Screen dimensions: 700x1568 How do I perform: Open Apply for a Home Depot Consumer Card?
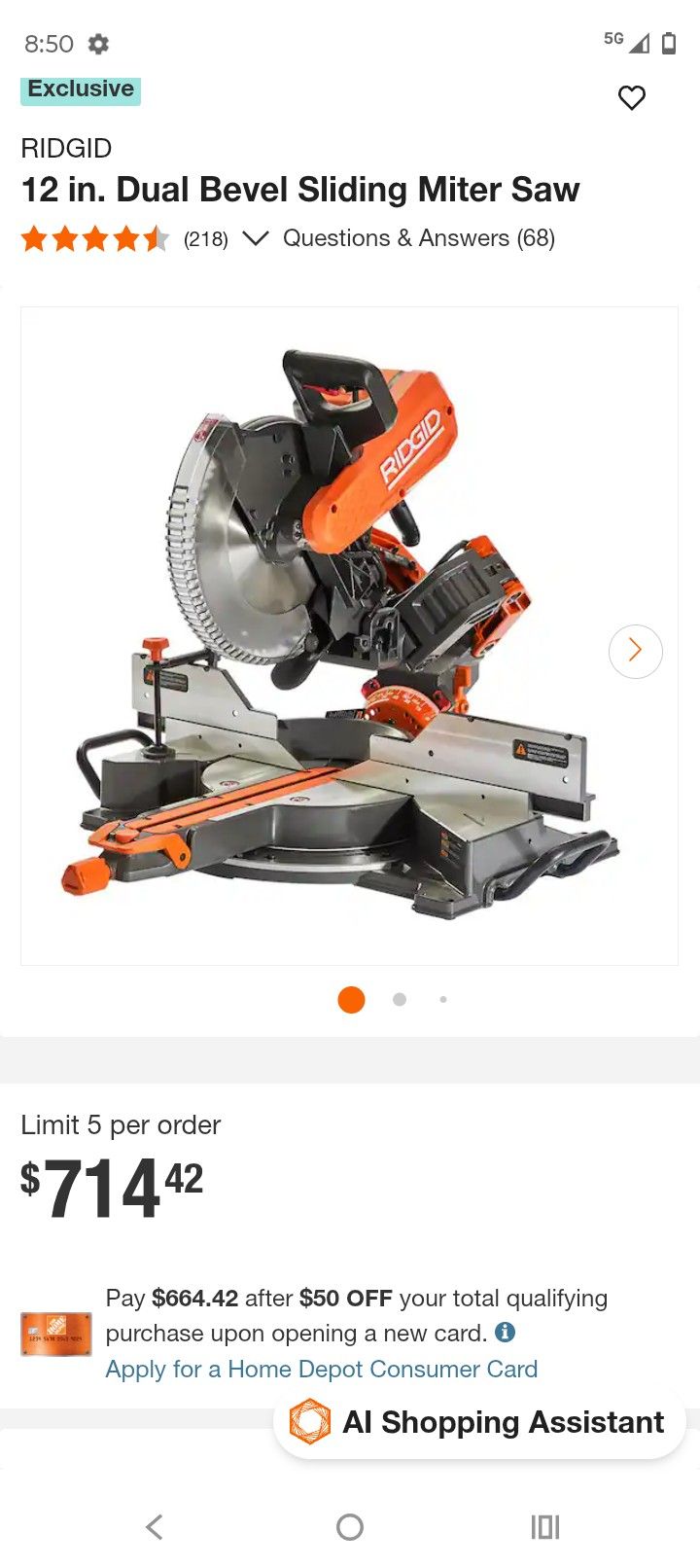click(x=319, y=1369)
